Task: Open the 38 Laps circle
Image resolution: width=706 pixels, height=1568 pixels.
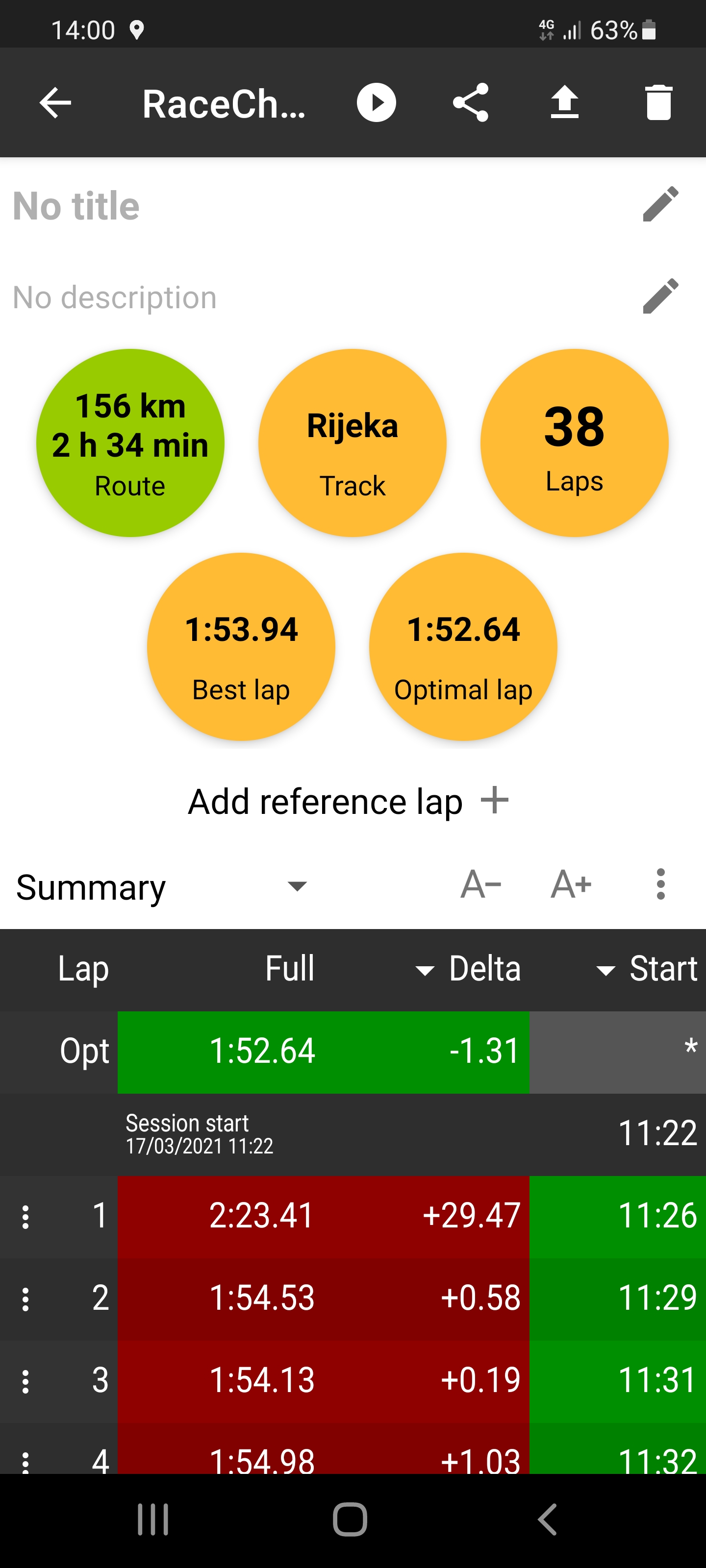Action: [x=574, y=443]
